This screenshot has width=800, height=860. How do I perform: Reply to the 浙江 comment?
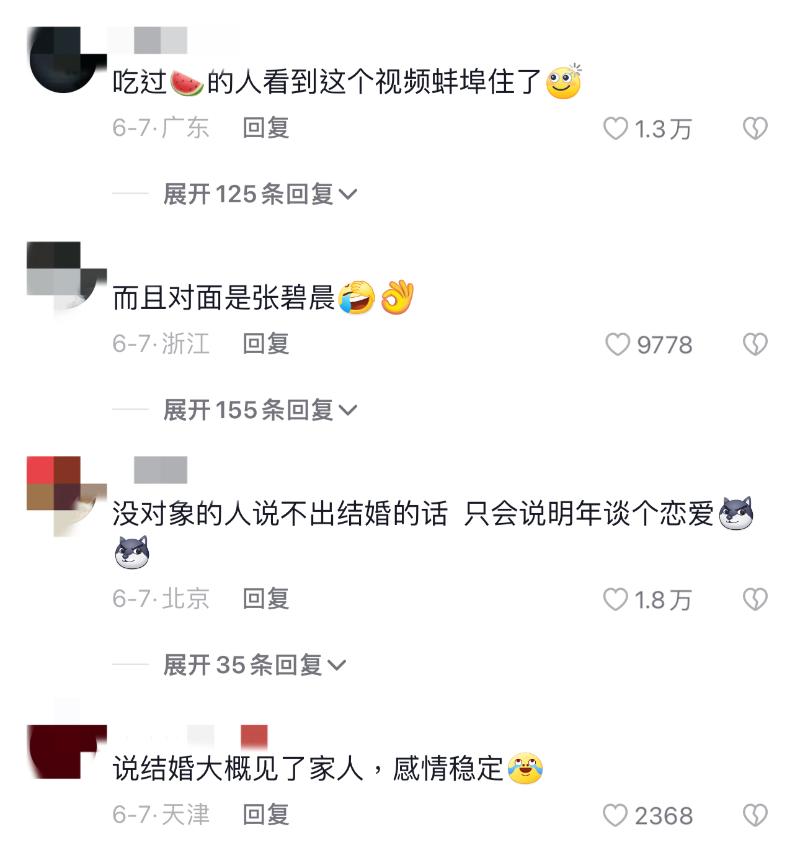(266, 344)
